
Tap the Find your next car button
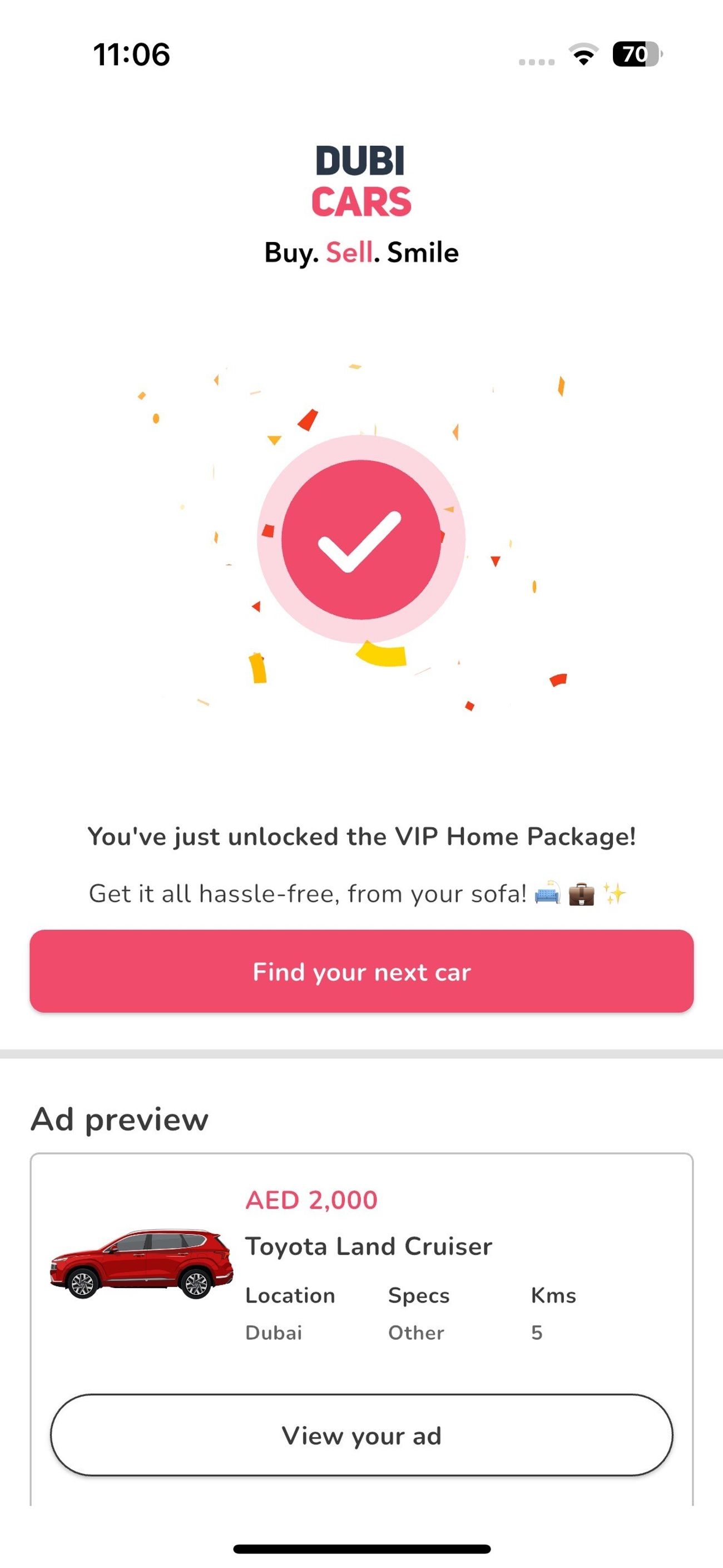point(361,972)
